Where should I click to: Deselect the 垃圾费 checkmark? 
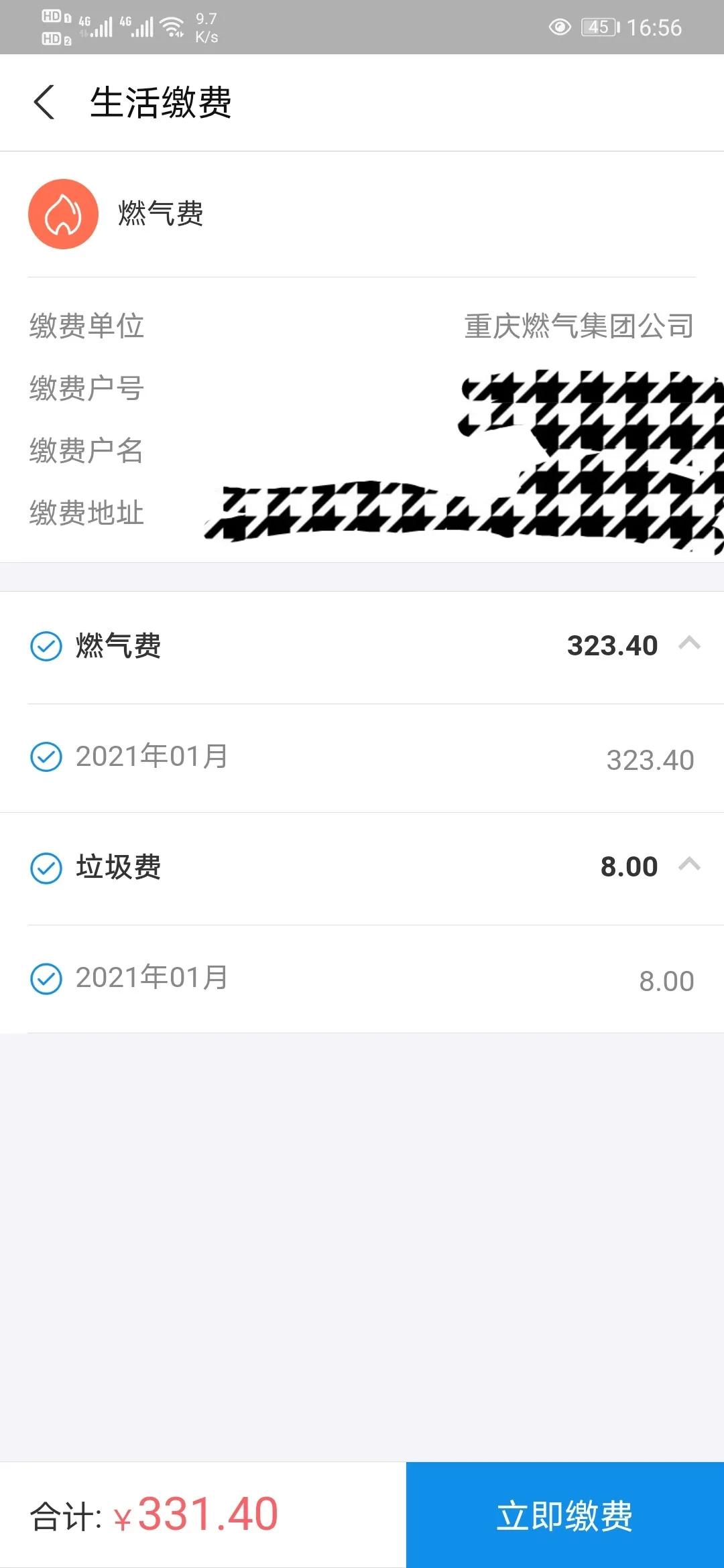coord(46,866)
